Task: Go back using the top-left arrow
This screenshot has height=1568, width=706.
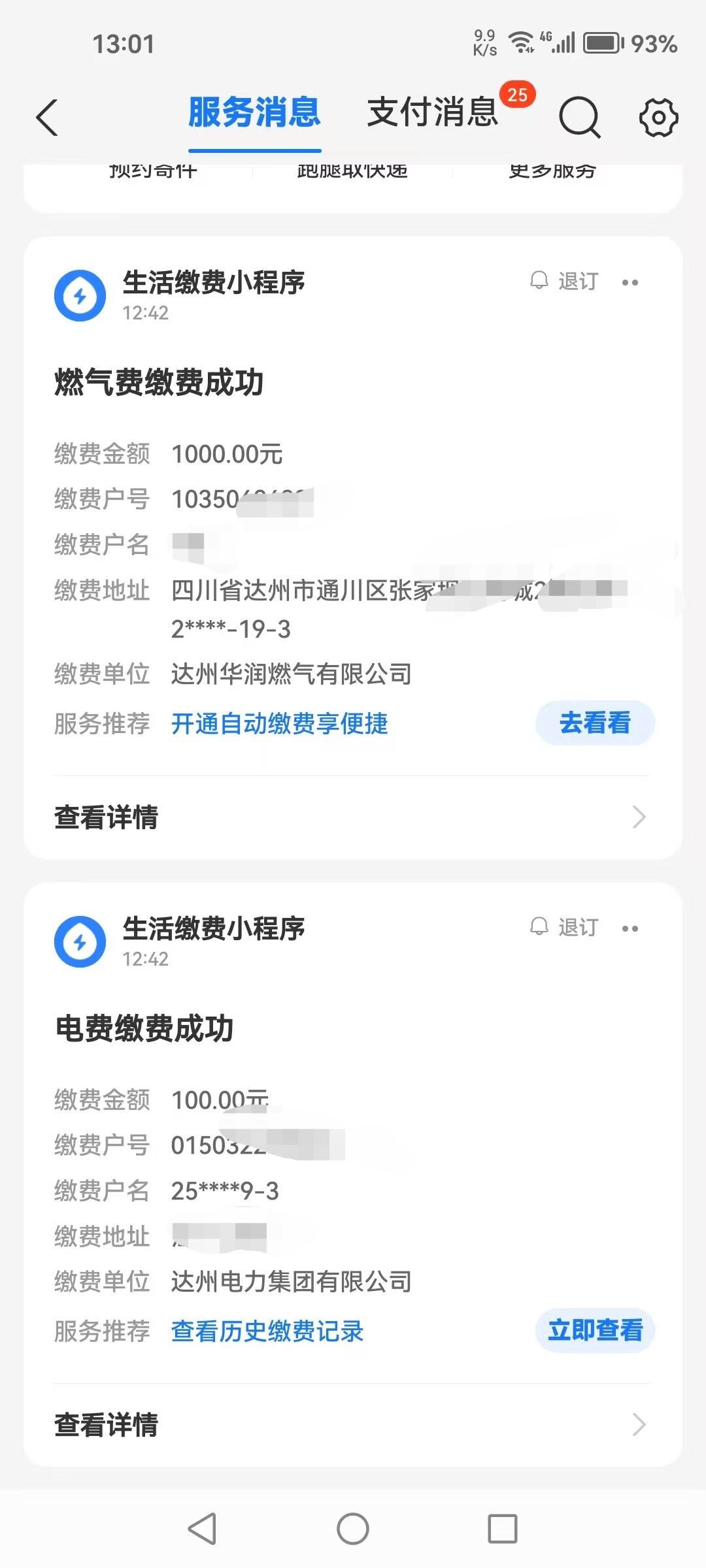Action: (47, 118)
